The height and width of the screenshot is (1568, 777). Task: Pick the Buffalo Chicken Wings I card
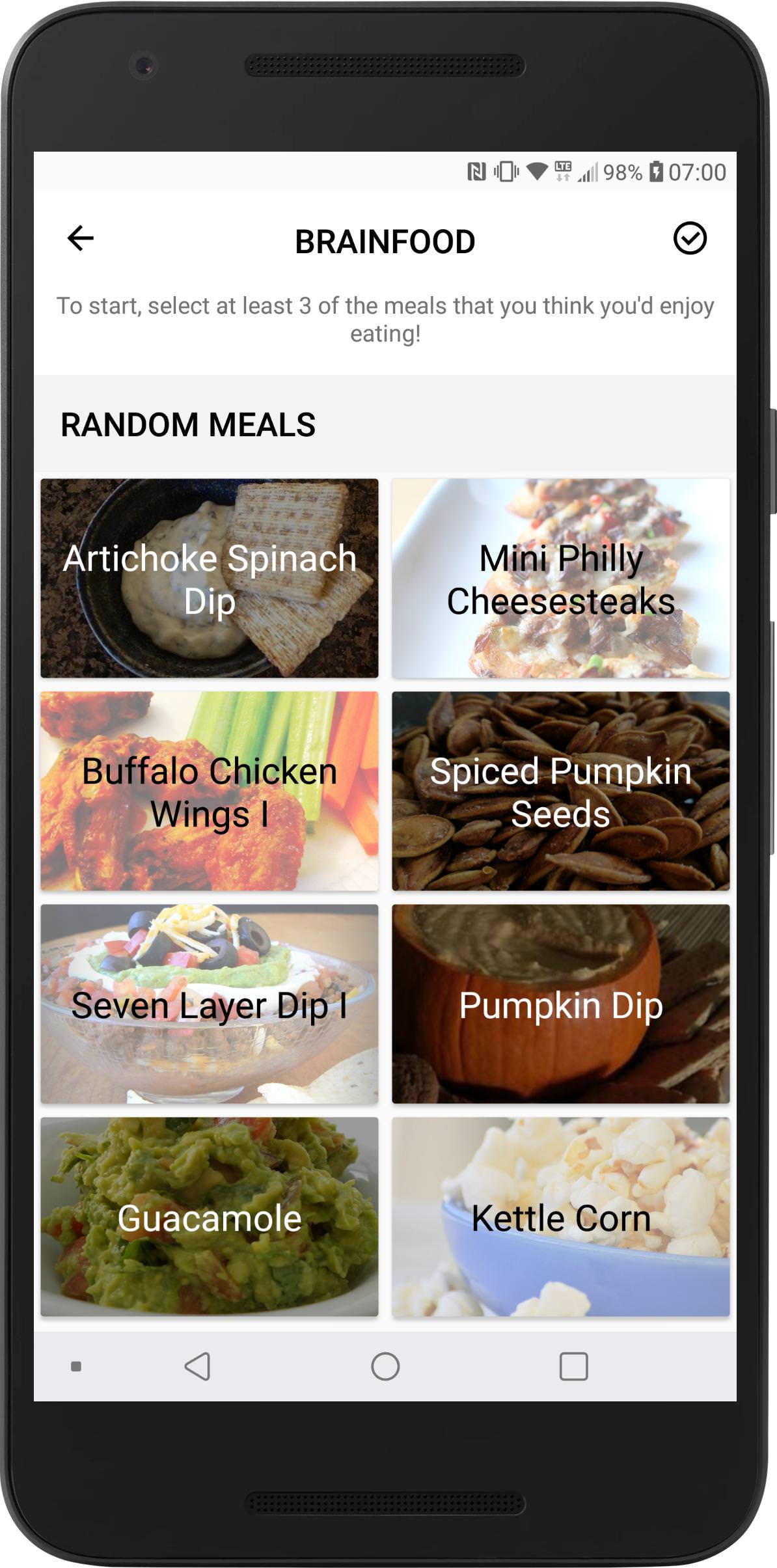click(x=209, y=791)
